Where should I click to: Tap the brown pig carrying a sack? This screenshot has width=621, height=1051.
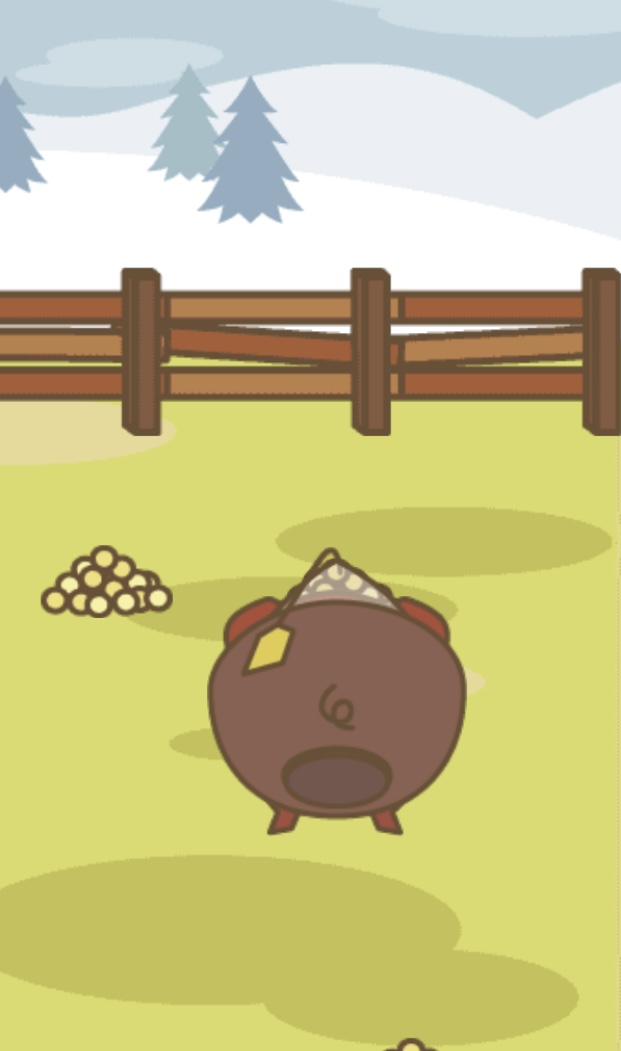tap(336, 712)
